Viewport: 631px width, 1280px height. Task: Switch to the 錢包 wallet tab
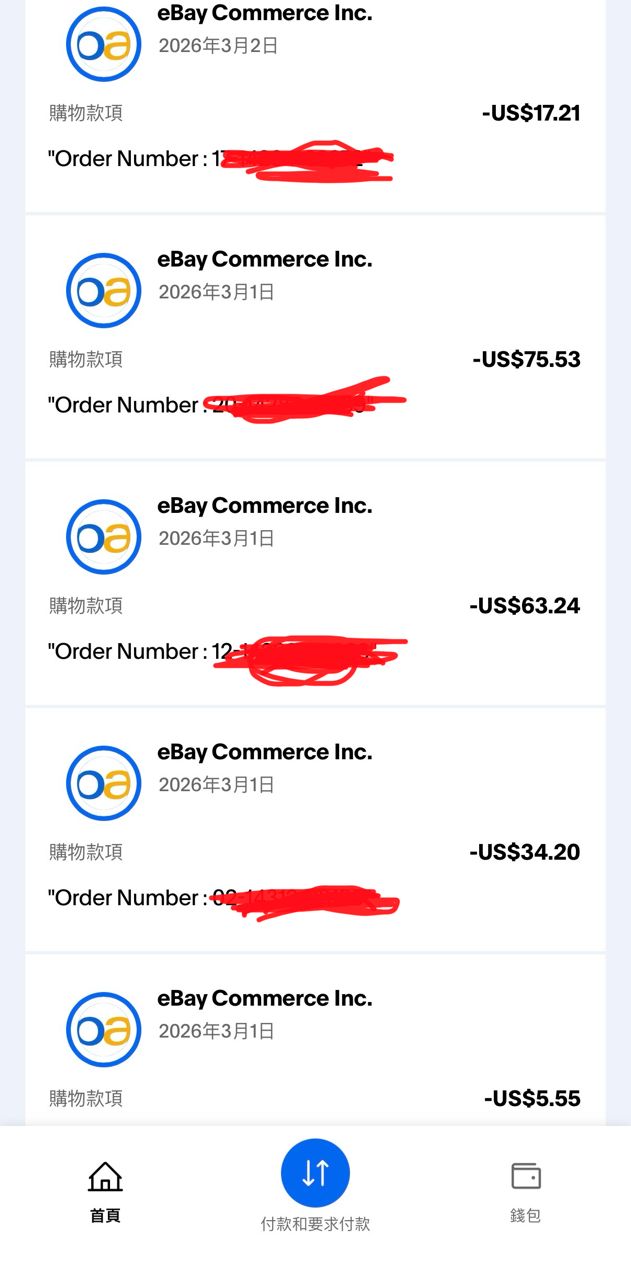point(525,1190)
